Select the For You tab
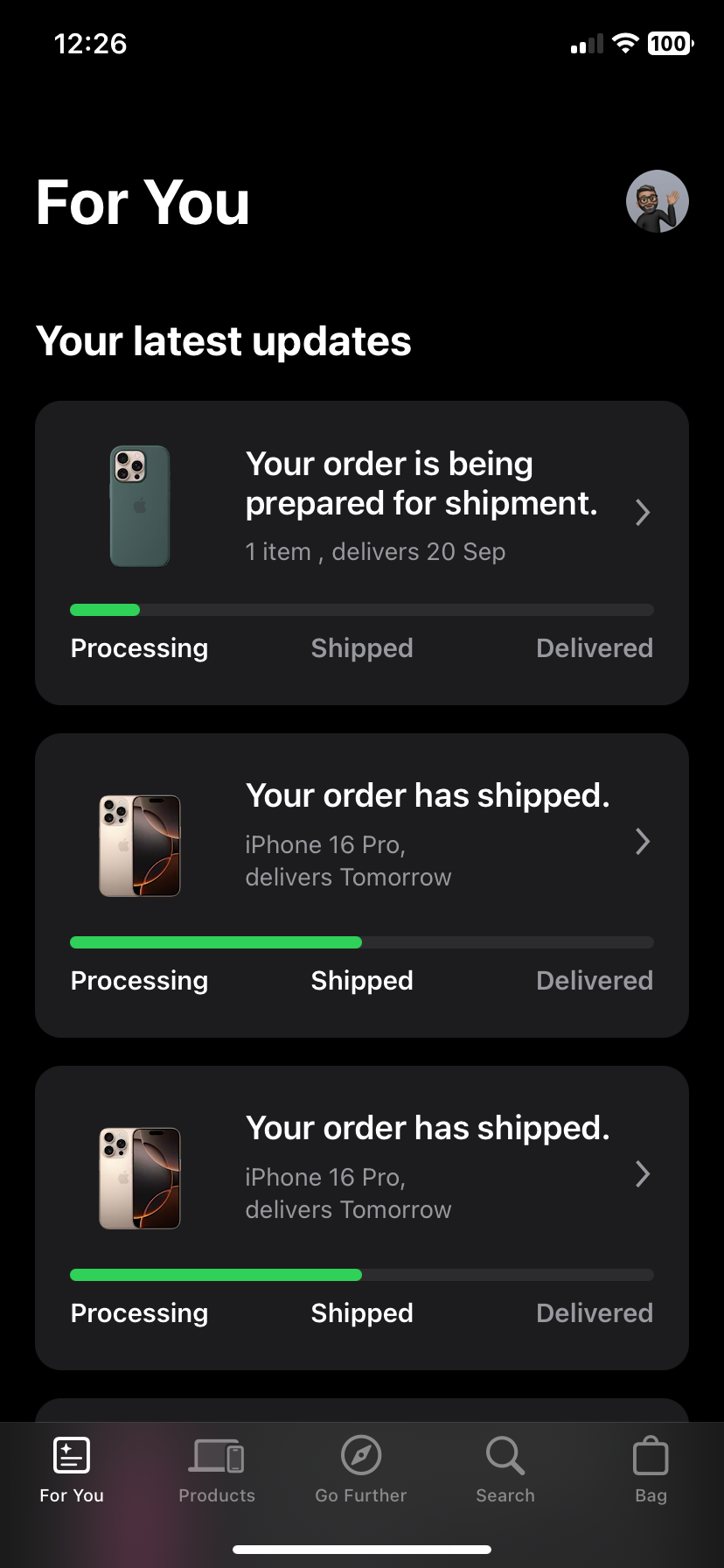The height and width of the screenshot is (1568, 724). pyautogui.click(x=72, y=1470)
